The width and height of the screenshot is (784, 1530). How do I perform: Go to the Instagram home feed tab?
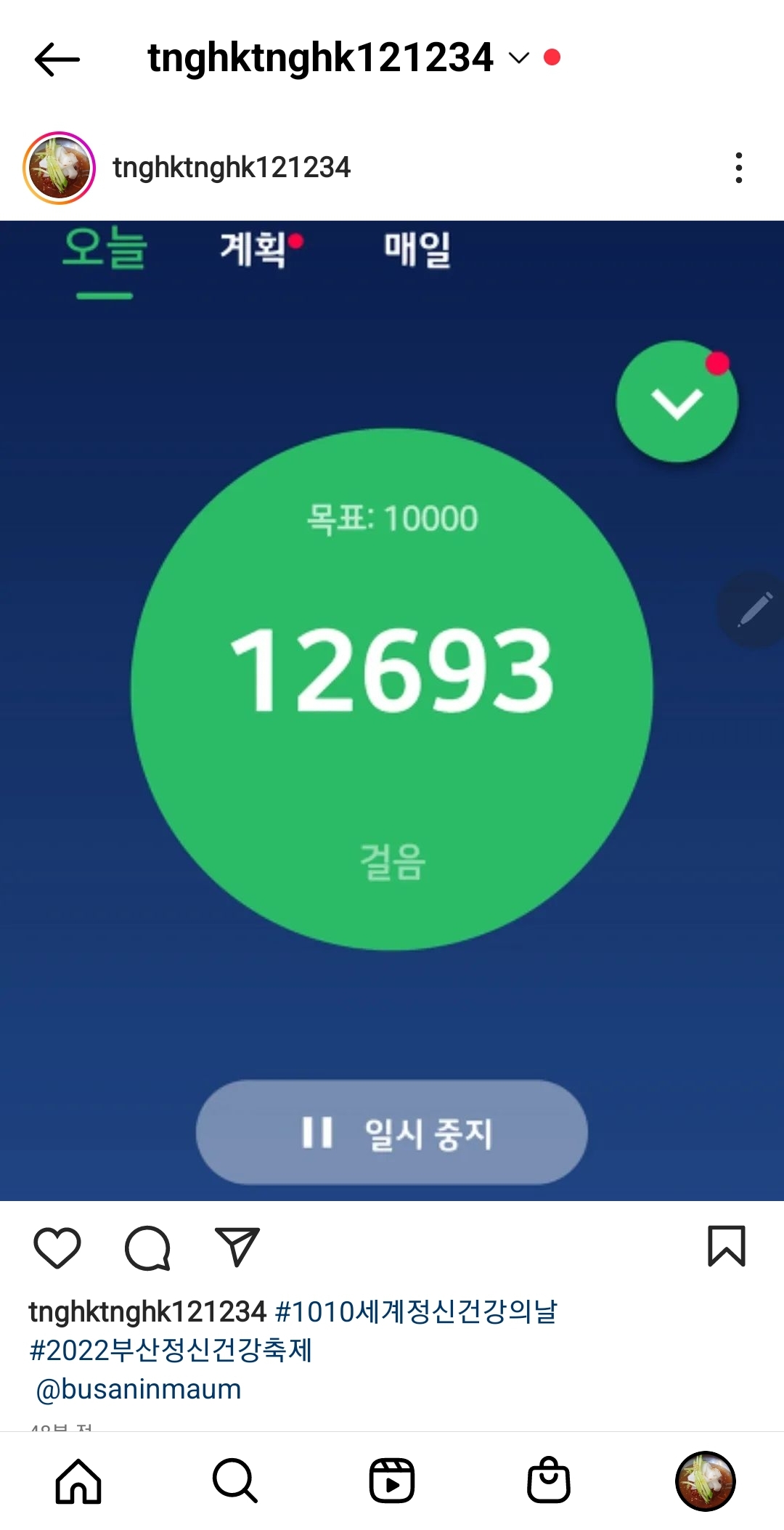(78, 1481)
